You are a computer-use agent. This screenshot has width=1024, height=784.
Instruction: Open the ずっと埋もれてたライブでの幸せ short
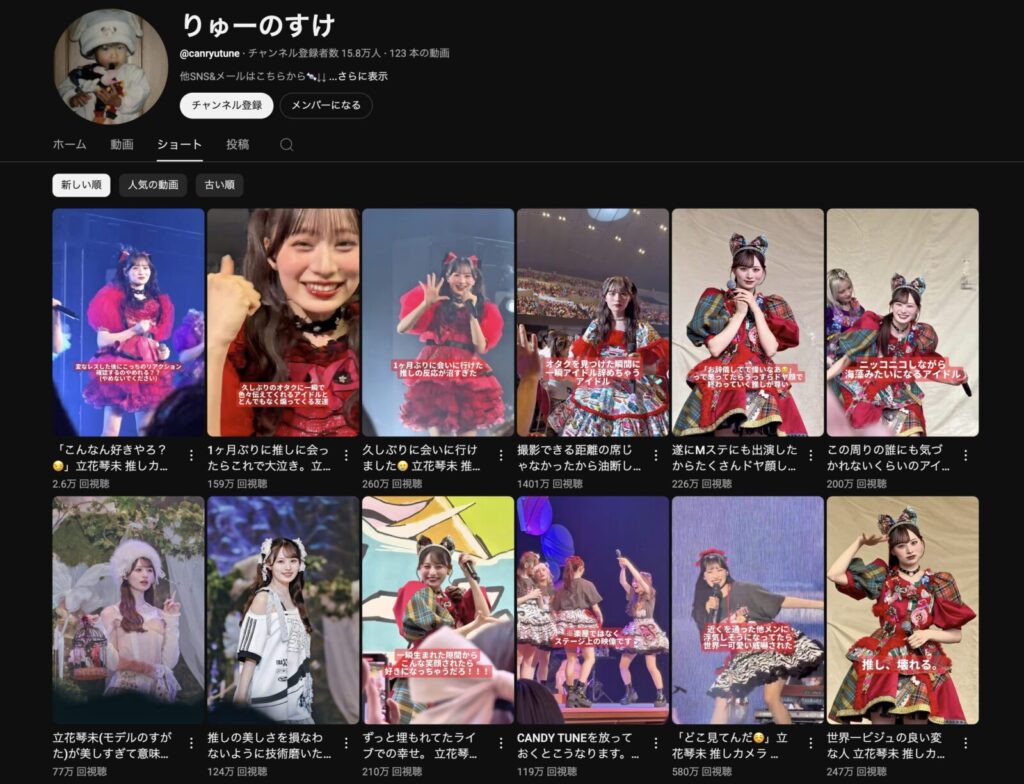(437, 610)
